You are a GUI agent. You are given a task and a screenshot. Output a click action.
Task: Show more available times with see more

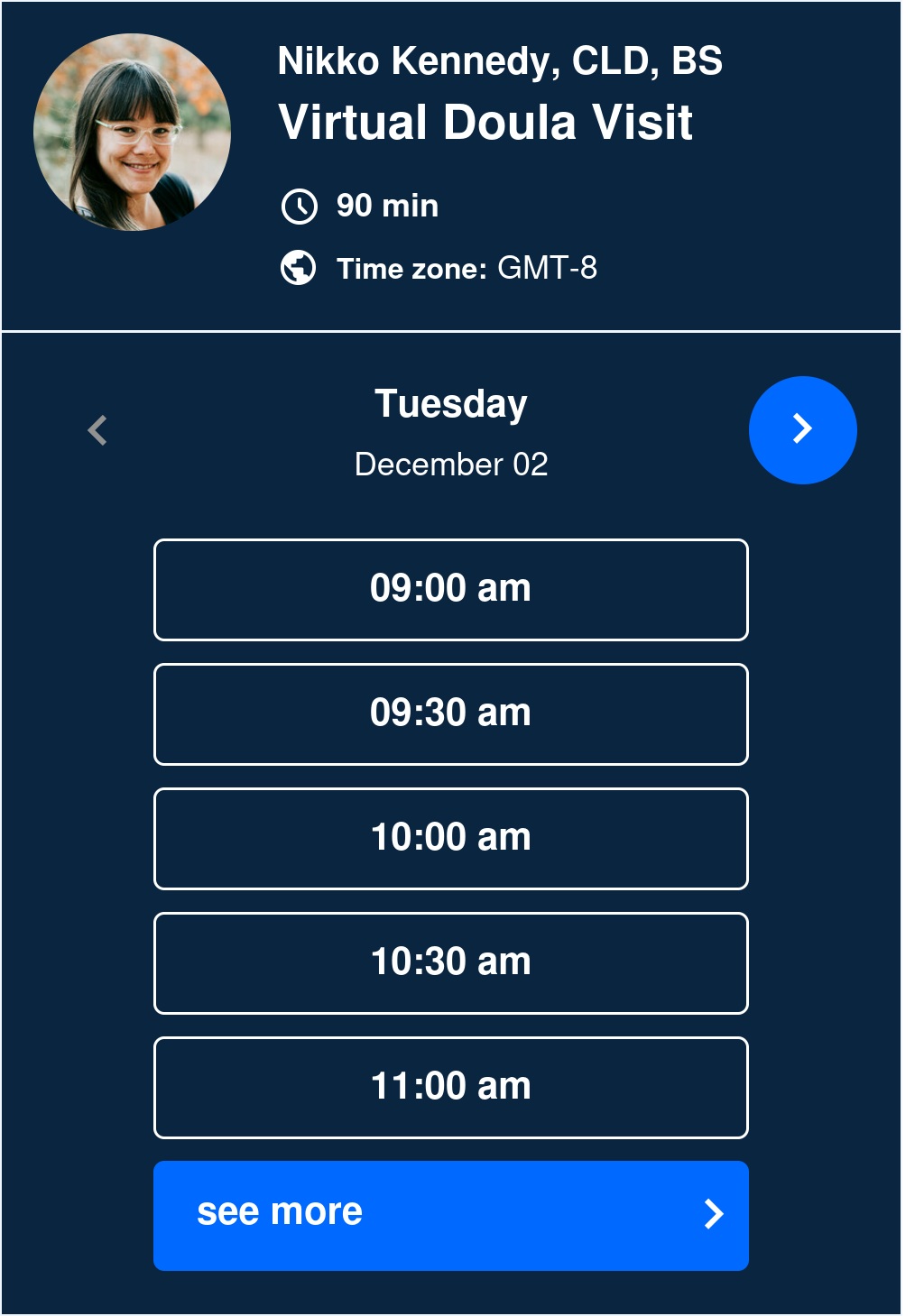(451, 1215)
